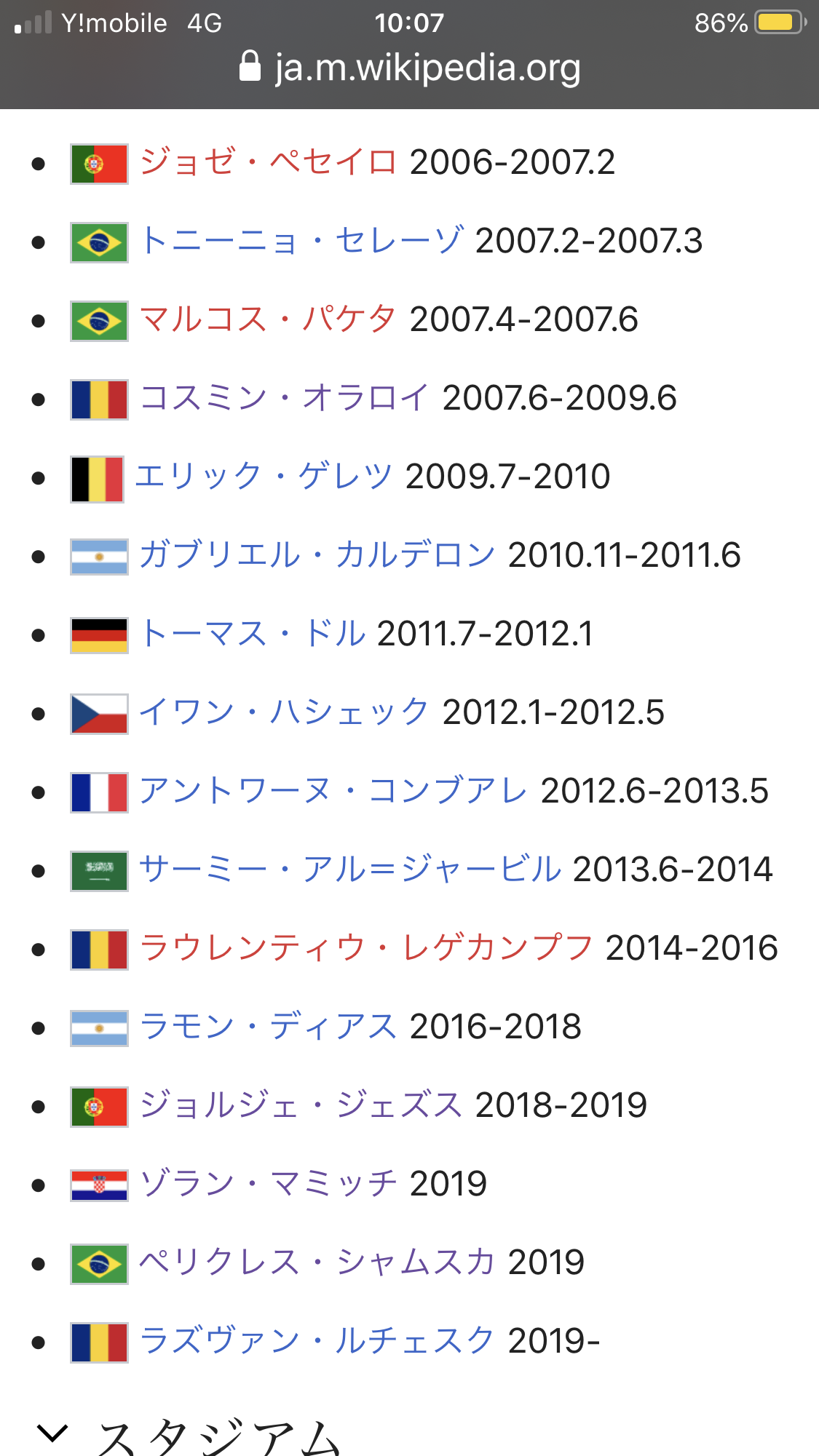Open the ジョルジェ・ジェズス article link
Viewport: 819px width, 1456px height.
click(301, 1105)
